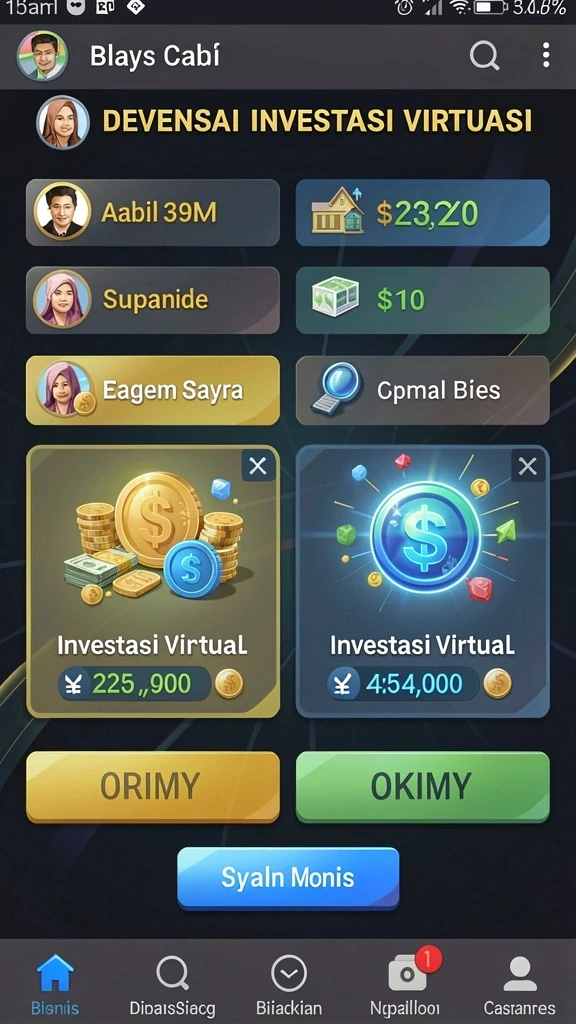The width and height of the screenshot is (576, 1024).
Task: Select the Eagem Sayra button
Action: [153, 390]
